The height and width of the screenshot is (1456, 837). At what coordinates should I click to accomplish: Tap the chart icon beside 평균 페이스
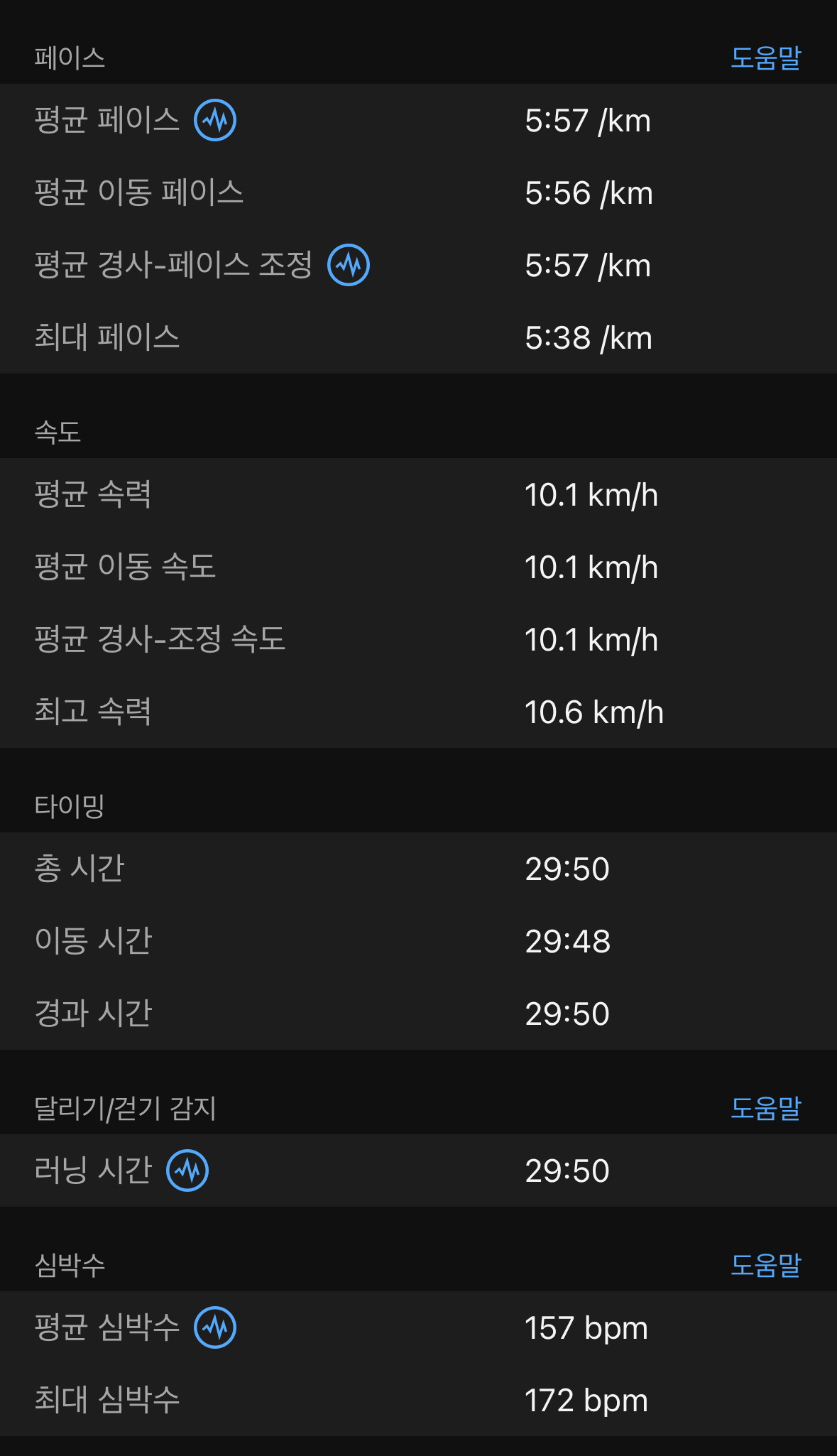click(215, 120)
